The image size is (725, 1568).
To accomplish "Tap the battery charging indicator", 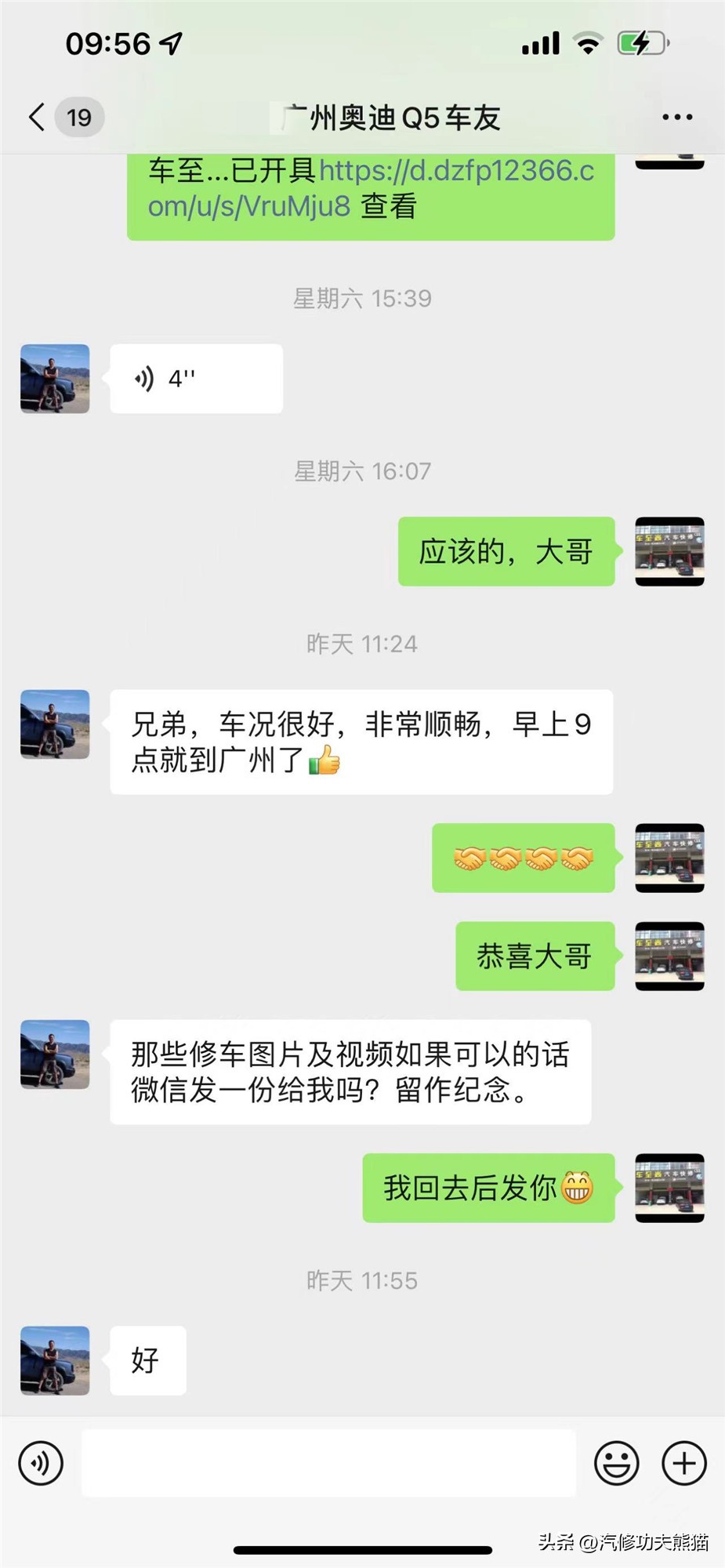I will (641, 43).
